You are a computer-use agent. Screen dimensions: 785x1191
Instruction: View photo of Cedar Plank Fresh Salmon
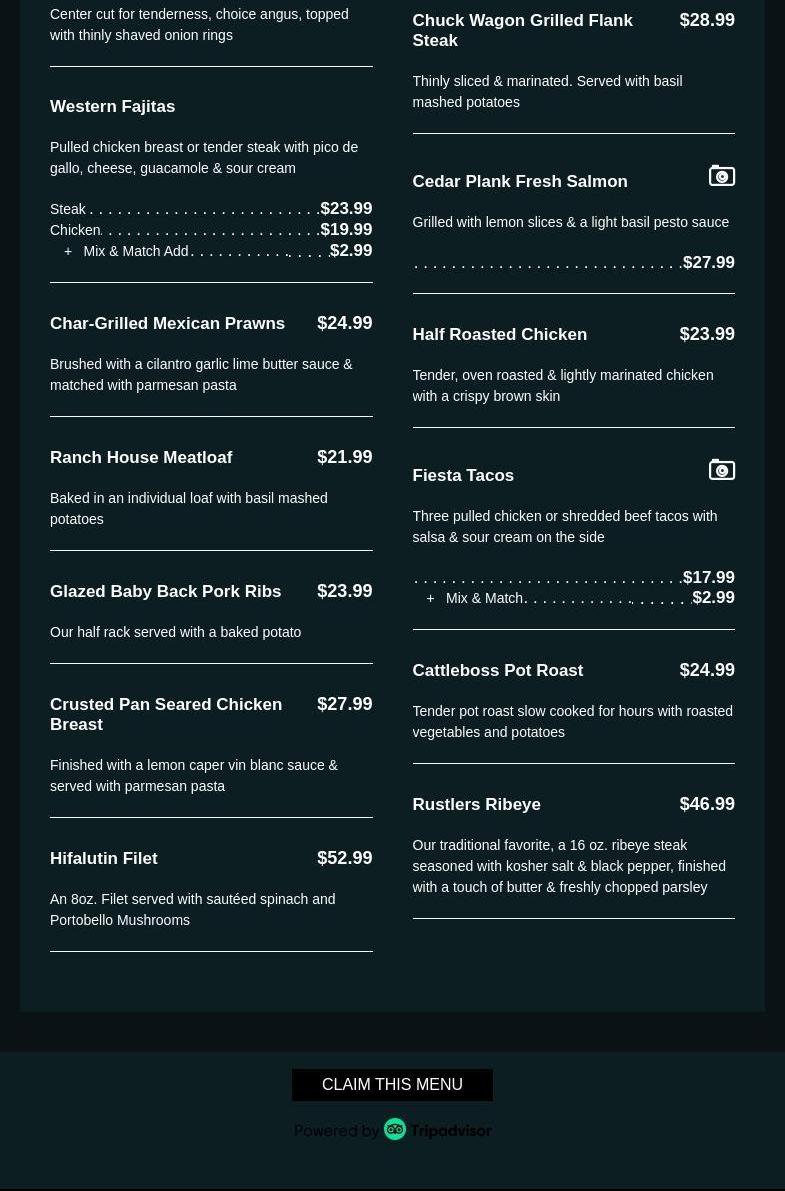721,176
